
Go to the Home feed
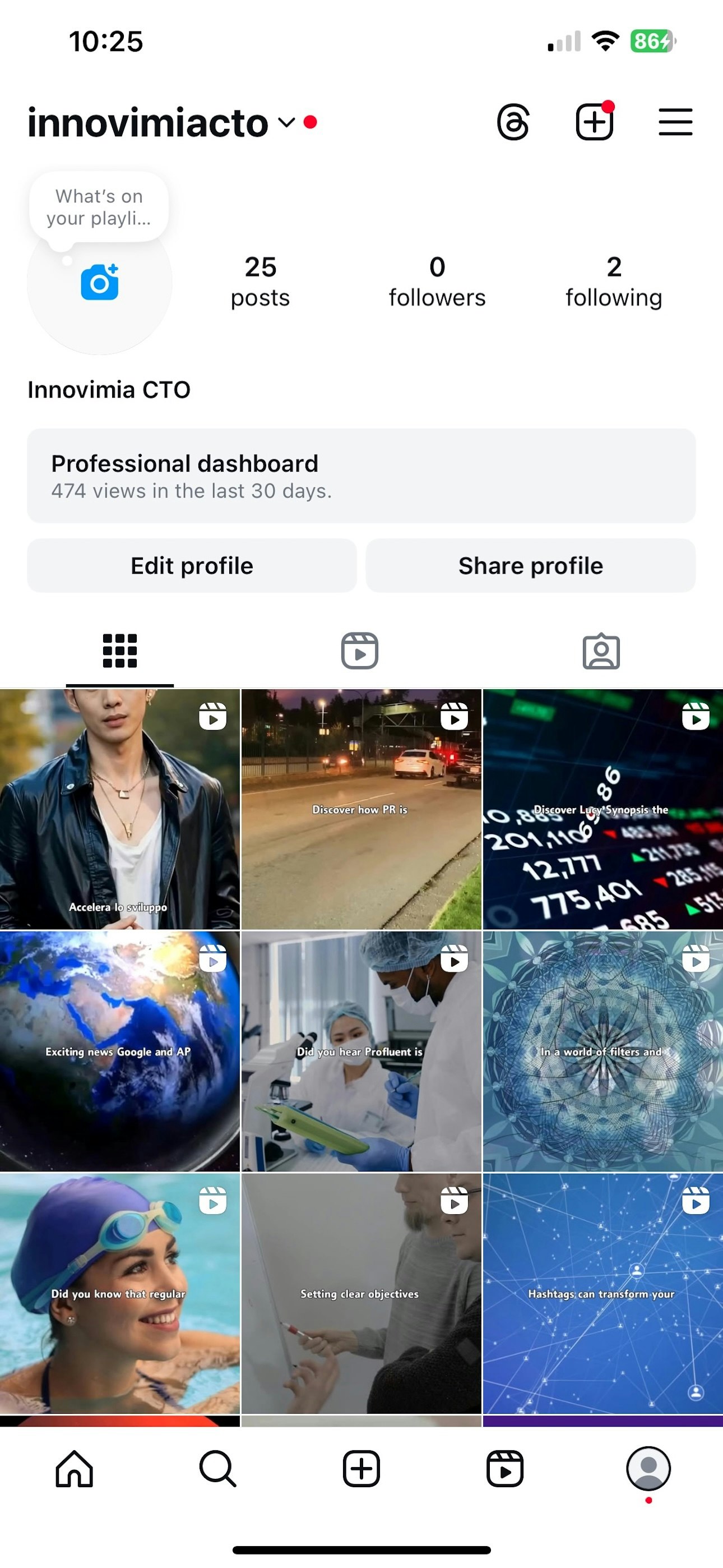click(x=74, y=1469)
